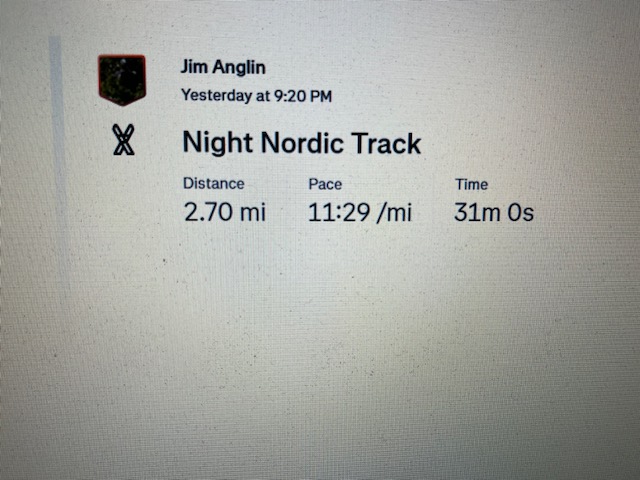Open the Night Nordic Track activity

(301, 143)
